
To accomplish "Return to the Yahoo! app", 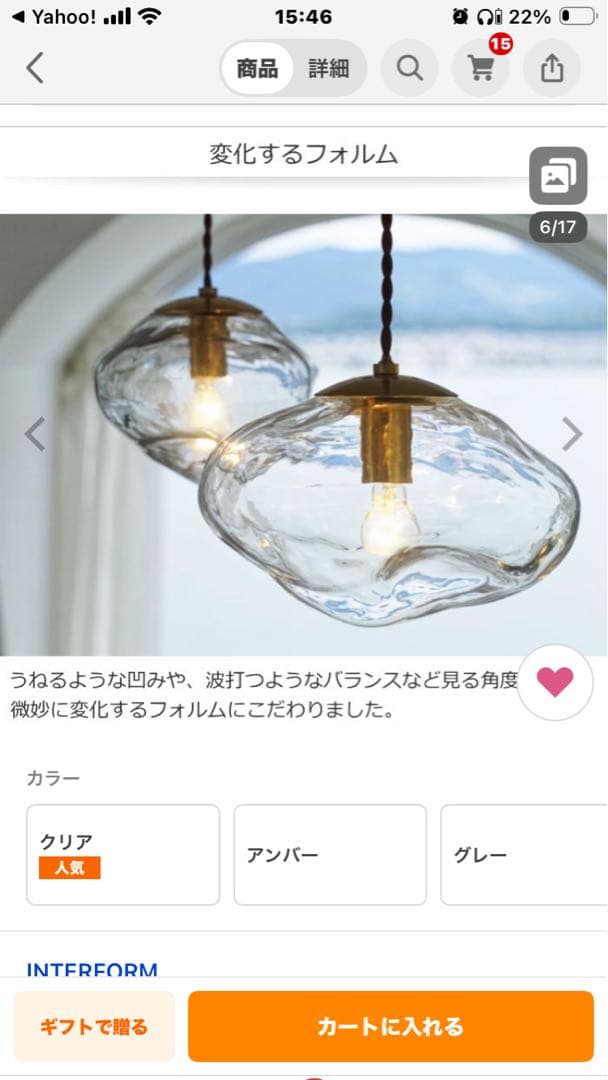I will click(x=55, y=17).
